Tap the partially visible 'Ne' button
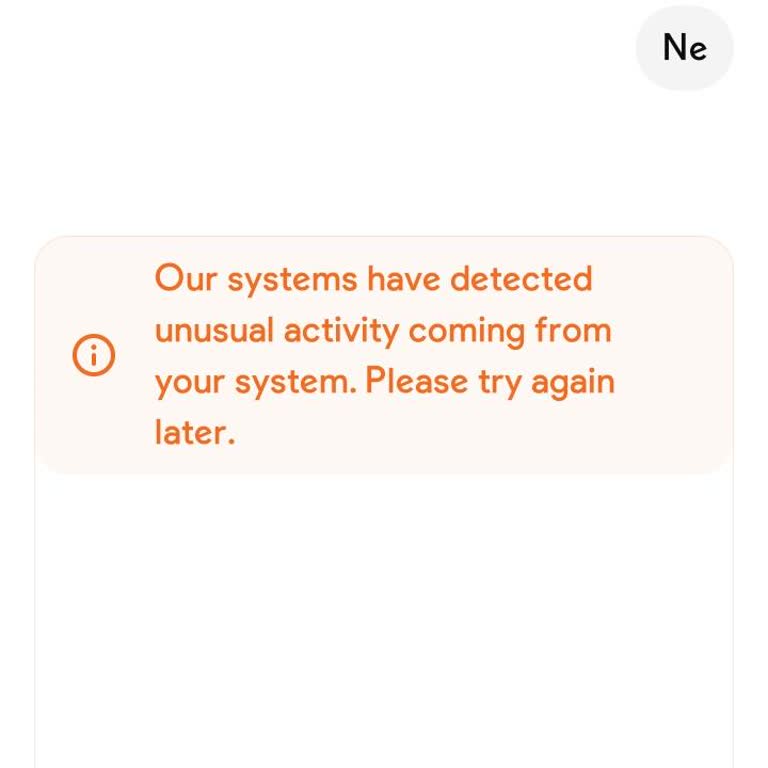The height and width of the screenshot is (768, 768). [x=685, y=47]
